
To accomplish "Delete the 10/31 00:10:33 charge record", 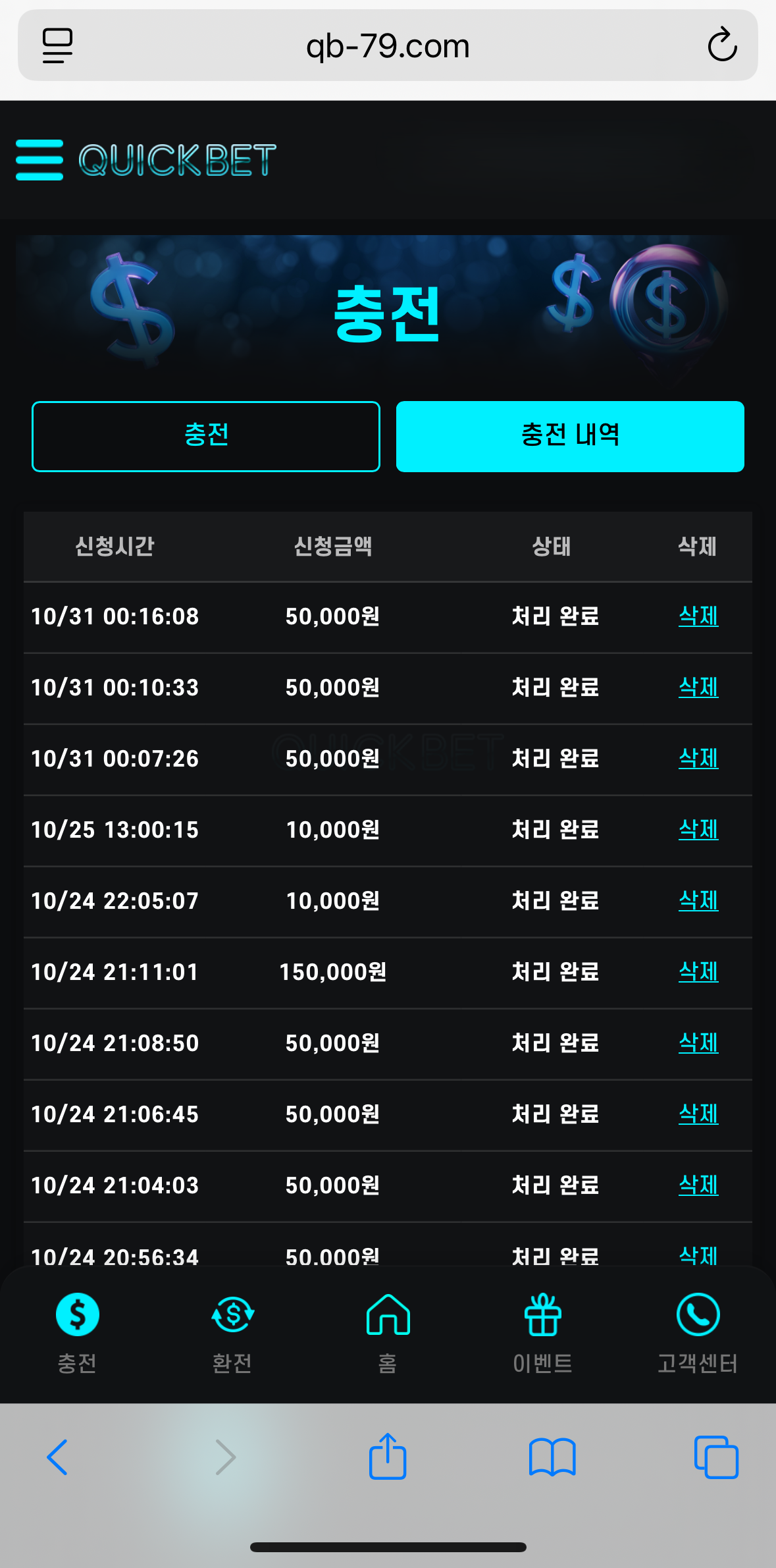I will pos(698,688).
